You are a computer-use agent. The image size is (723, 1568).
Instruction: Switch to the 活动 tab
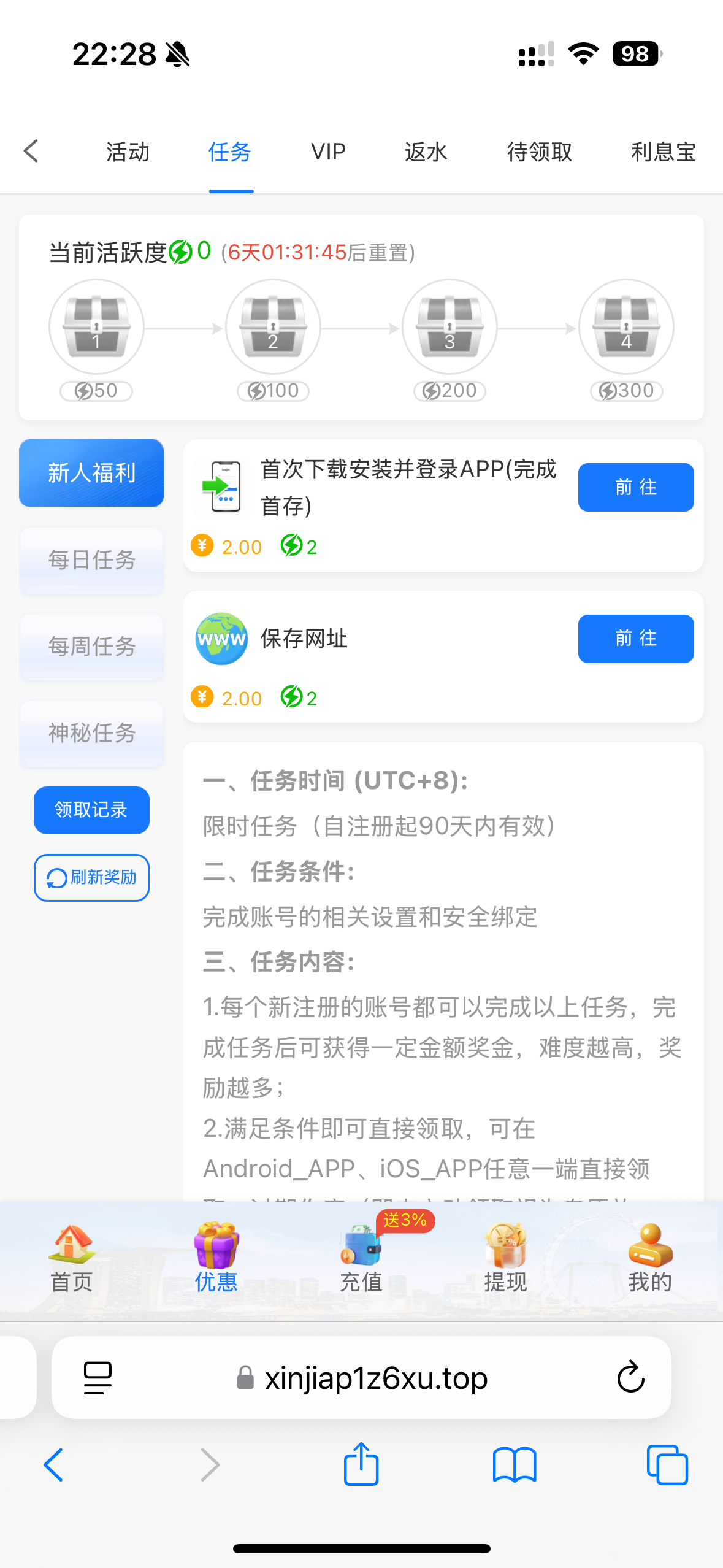128,152
